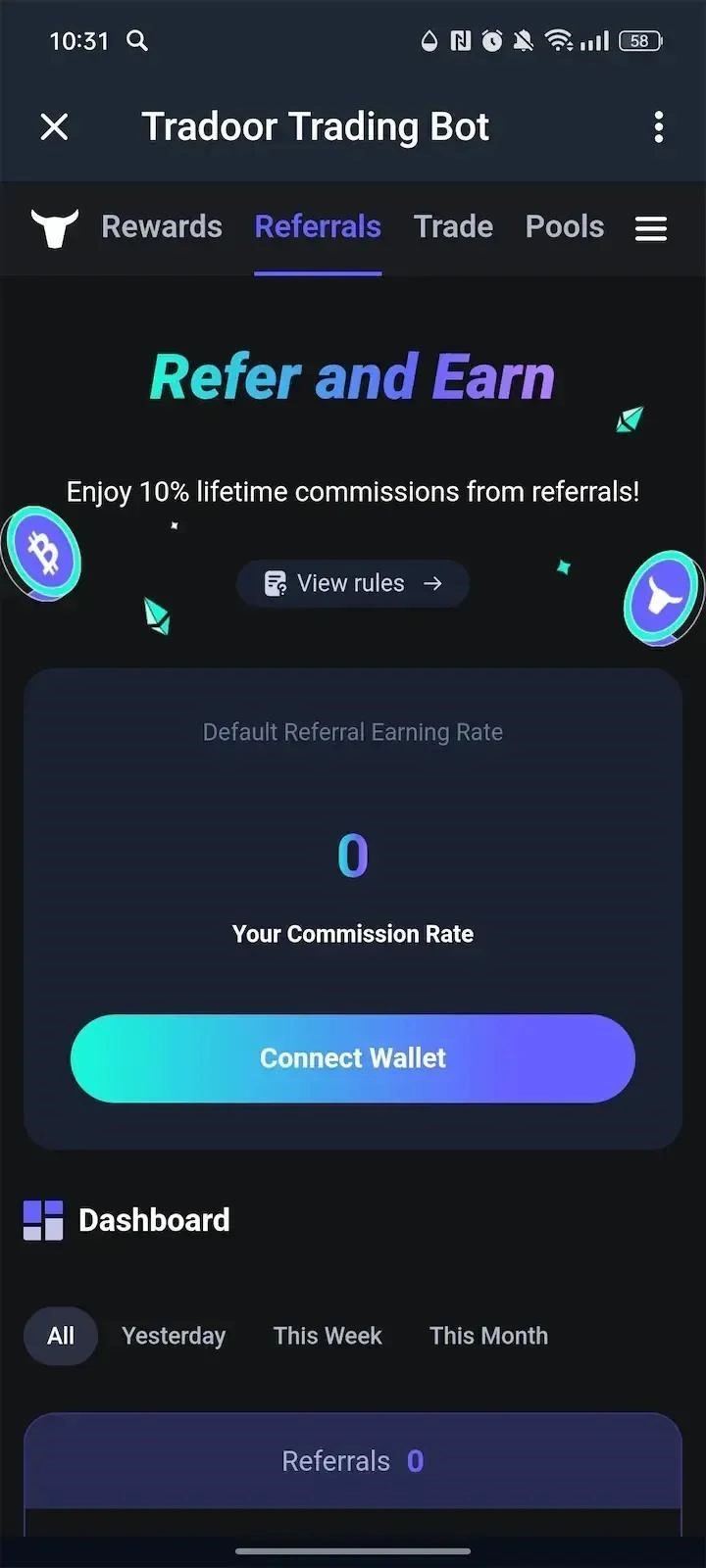The width and height of the screenshot is (706, 1568).
Task: Select the Referrals tab
Action: tap(318, 226)
